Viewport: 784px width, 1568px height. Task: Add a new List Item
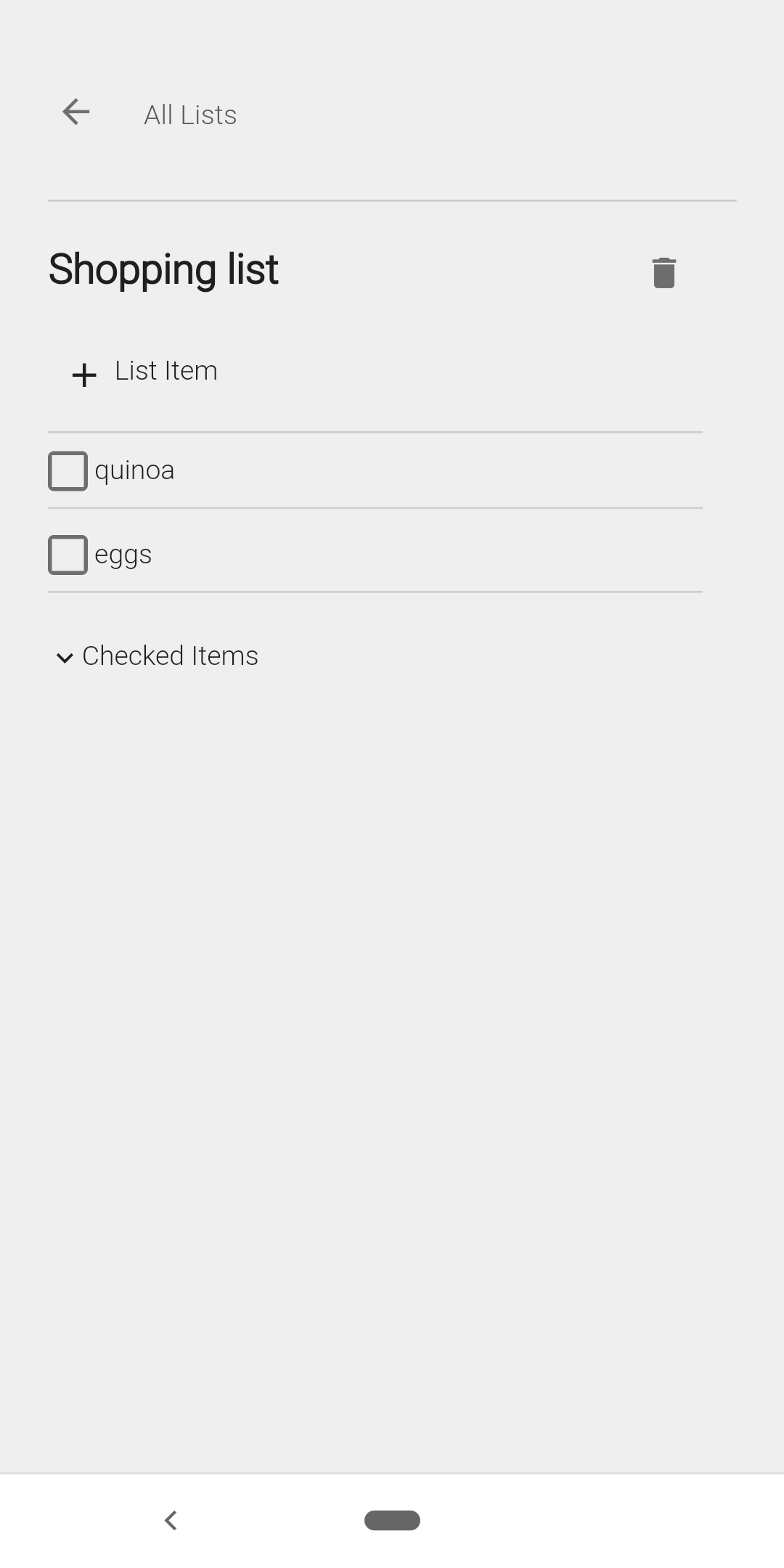click(145, 372)
